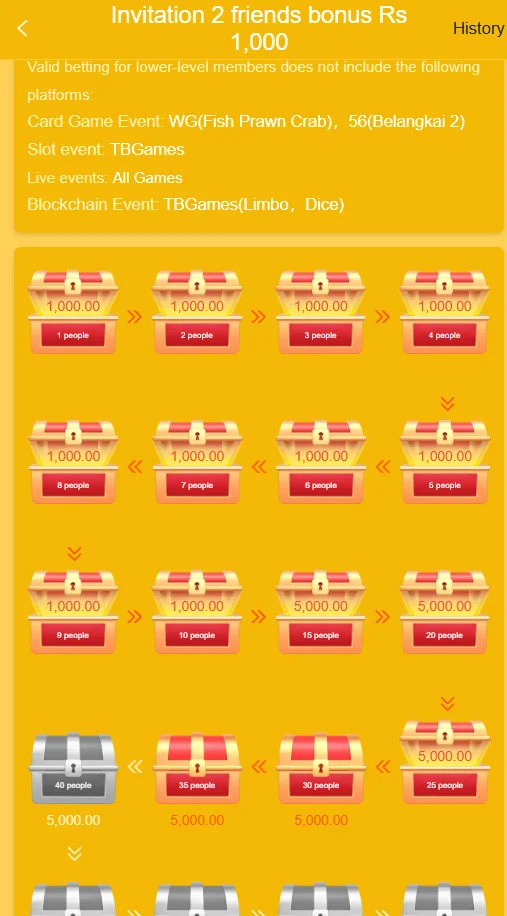Go back using the top-left arrow
Screen dimensions: 507x916
(x=22, y=28)
